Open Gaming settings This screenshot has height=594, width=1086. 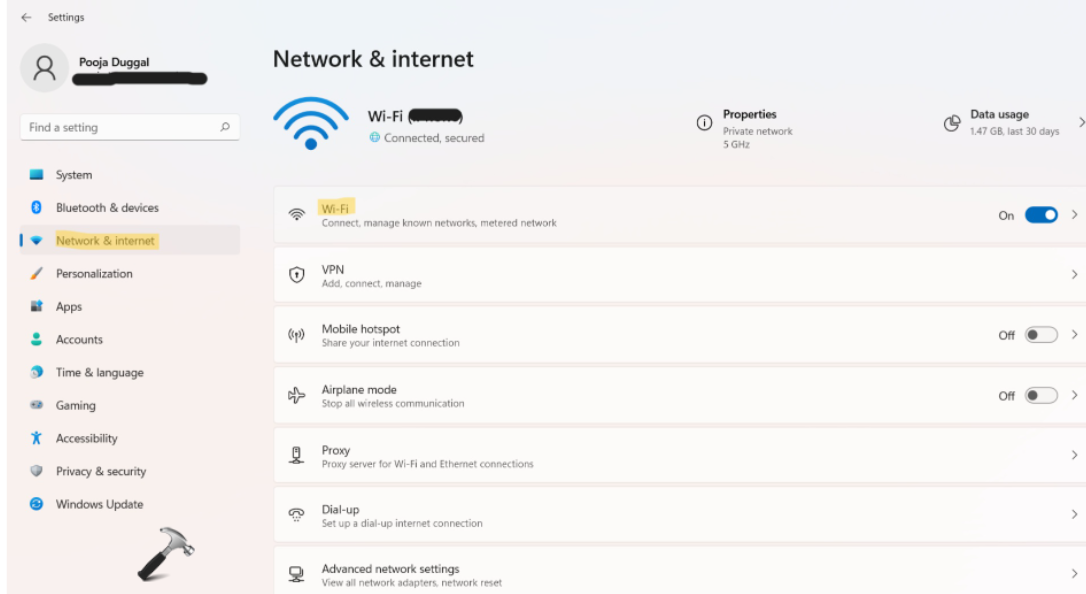click(76, 406)
